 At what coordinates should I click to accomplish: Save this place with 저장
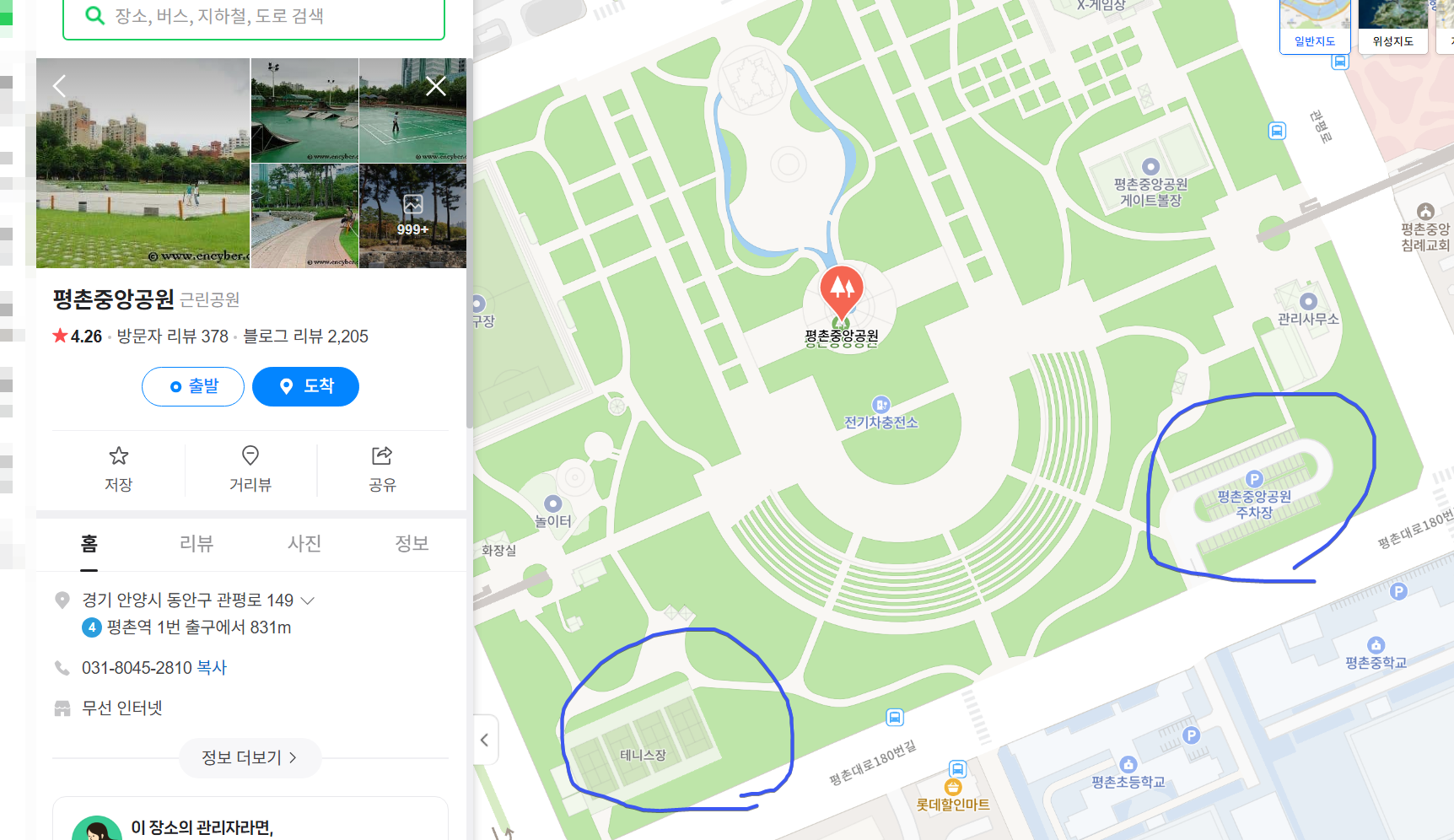pos(118,468)
